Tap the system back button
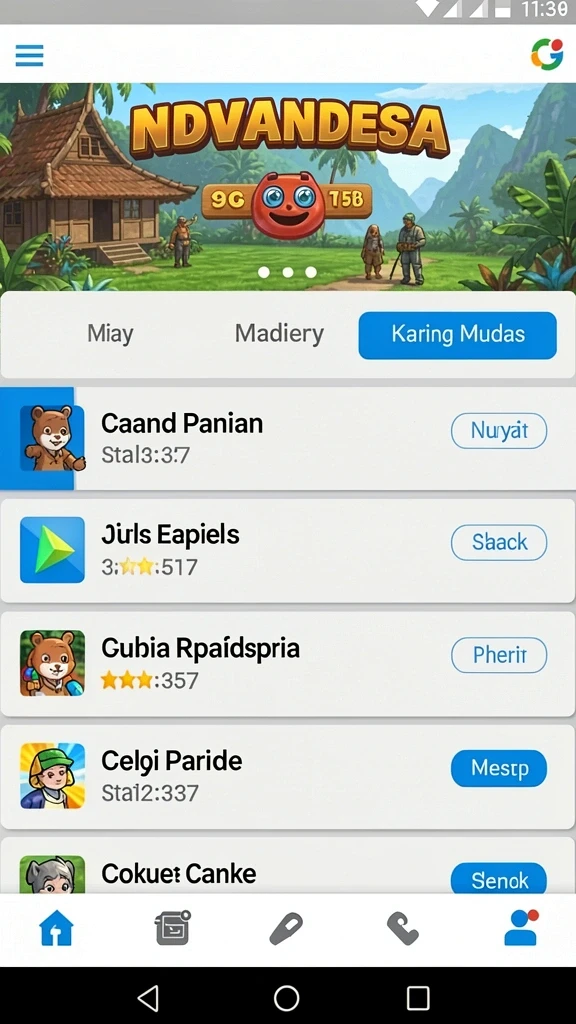This screenshot has height=1024, width=576. (149, 997)
